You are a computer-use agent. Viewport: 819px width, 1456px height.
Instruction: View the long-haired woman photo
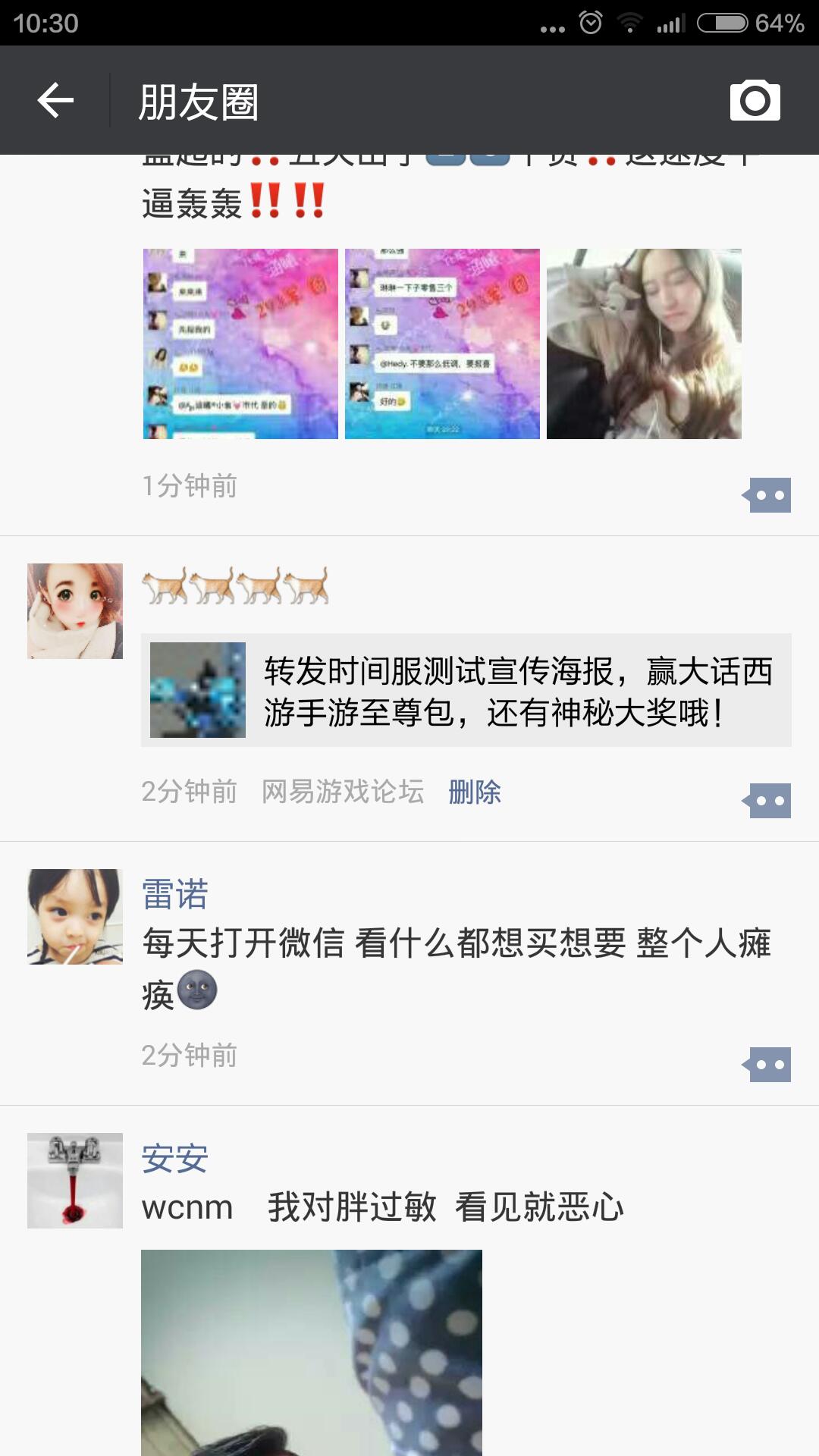(644, 344)
